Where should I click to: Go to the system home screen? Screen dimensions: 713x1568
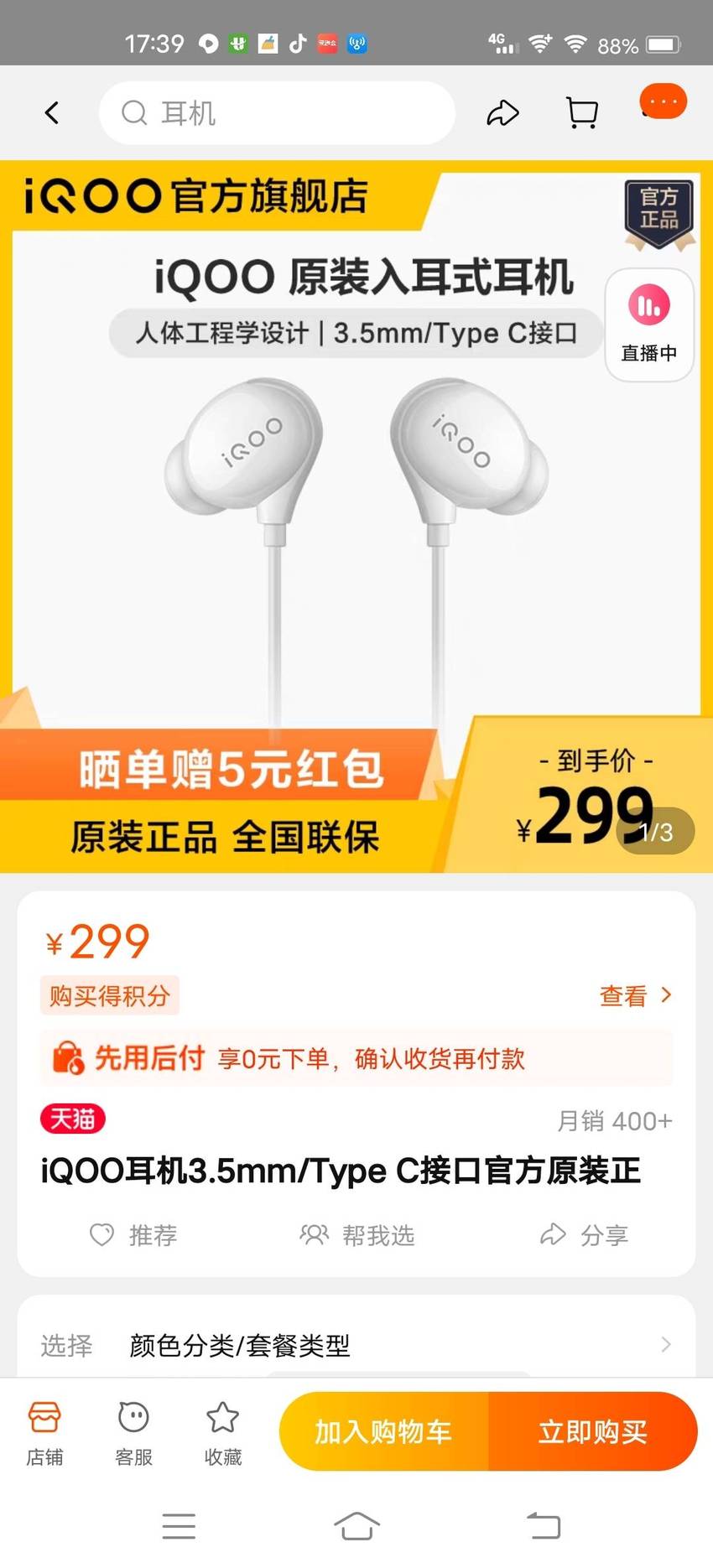(x=356, y=1526)
